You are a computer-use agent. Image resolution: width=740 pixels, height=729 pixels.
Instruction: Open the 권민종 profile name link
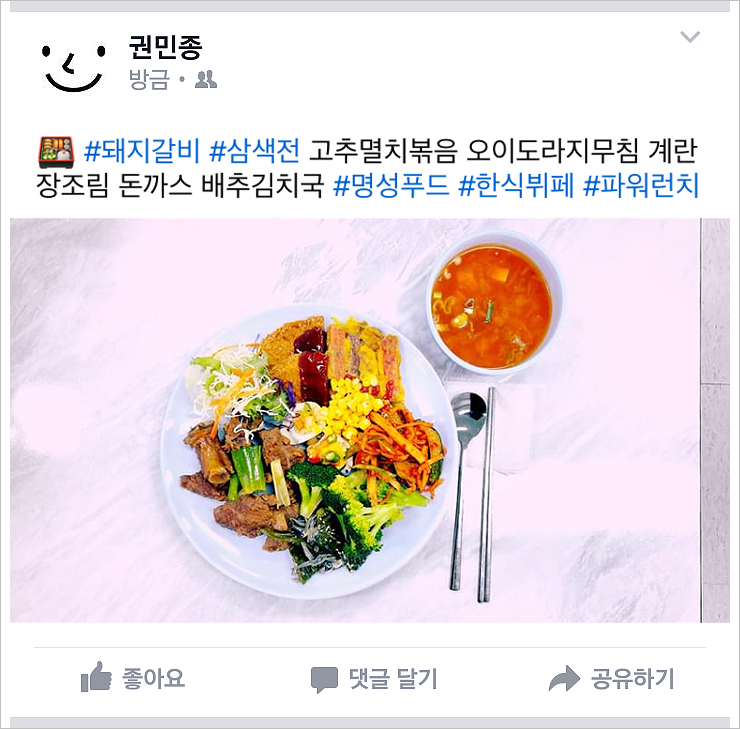(166, 47)
